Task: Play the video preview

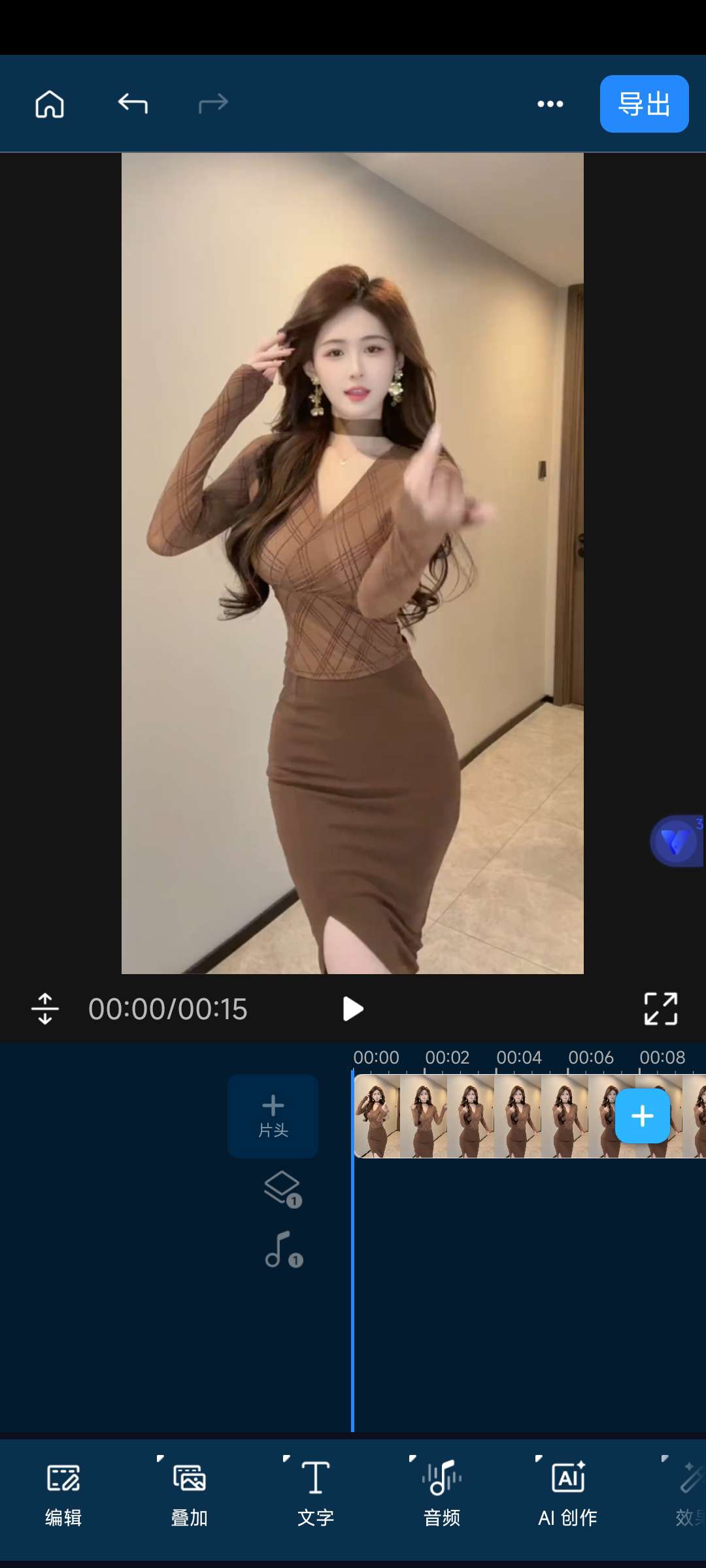Action: (x=352, y=1009)
